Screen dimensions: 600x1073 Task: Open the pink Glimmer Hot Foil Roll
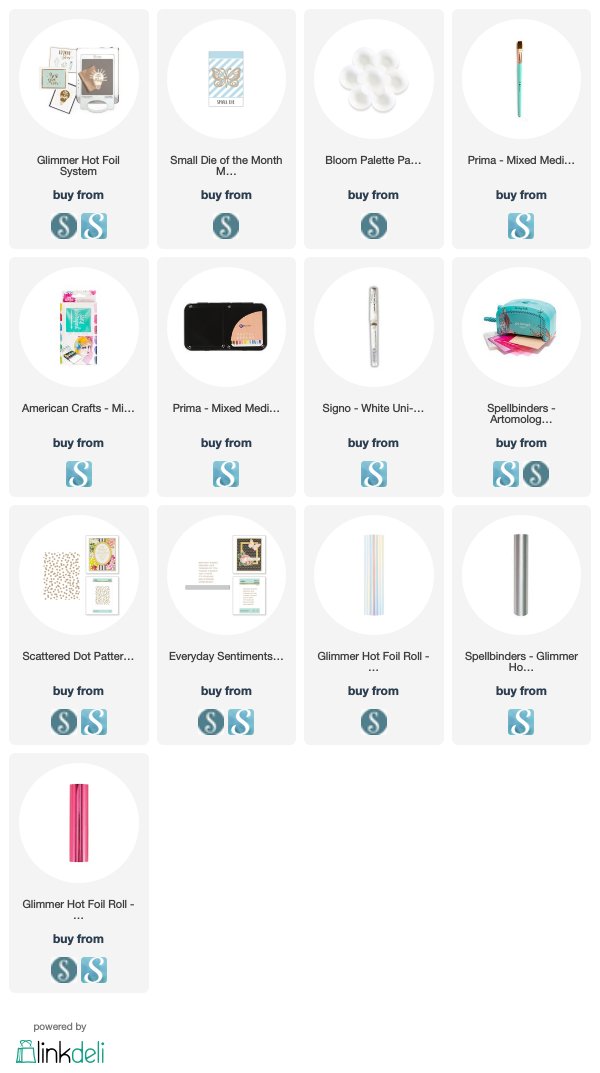[x=79, y=823]
